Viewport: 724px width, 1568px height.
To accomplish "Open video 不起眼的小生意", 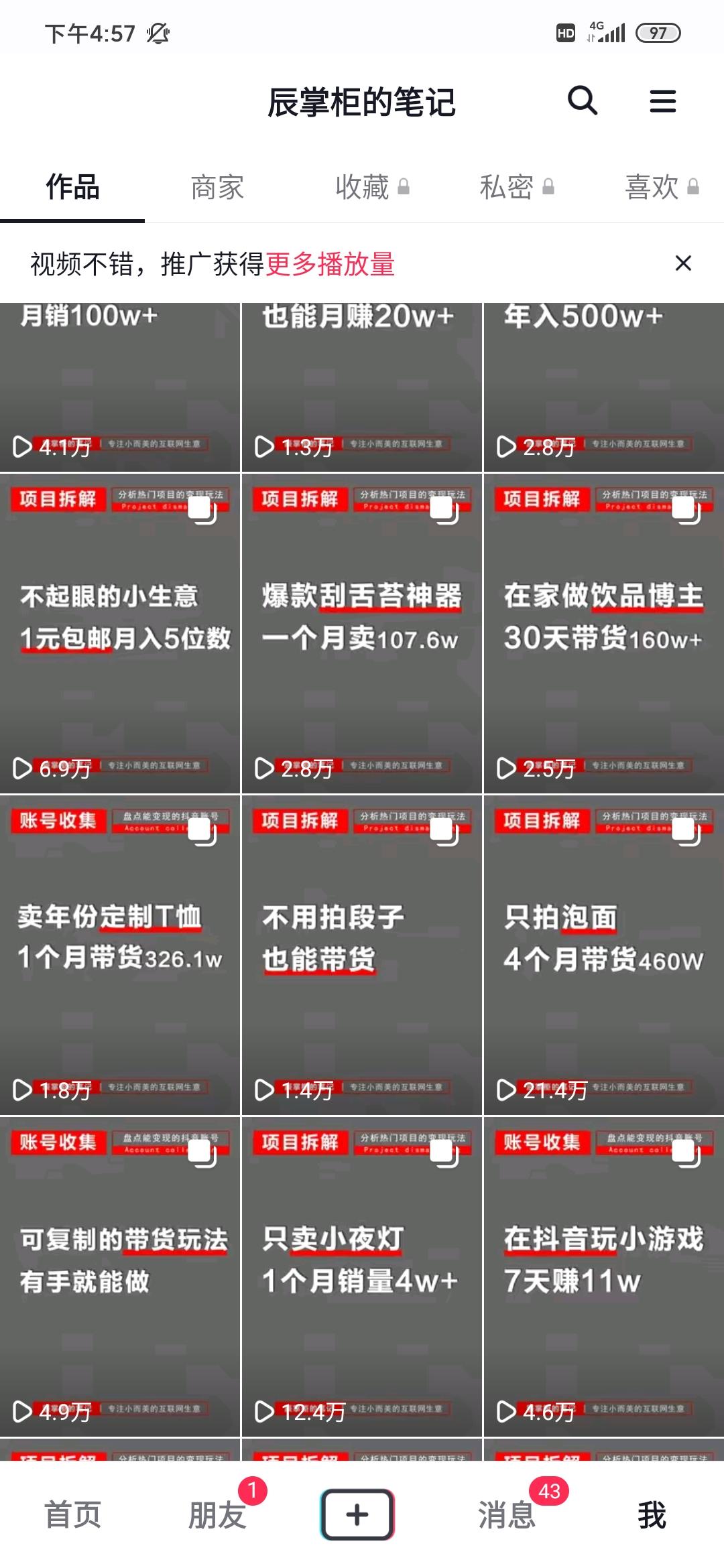I will [121, 633].
